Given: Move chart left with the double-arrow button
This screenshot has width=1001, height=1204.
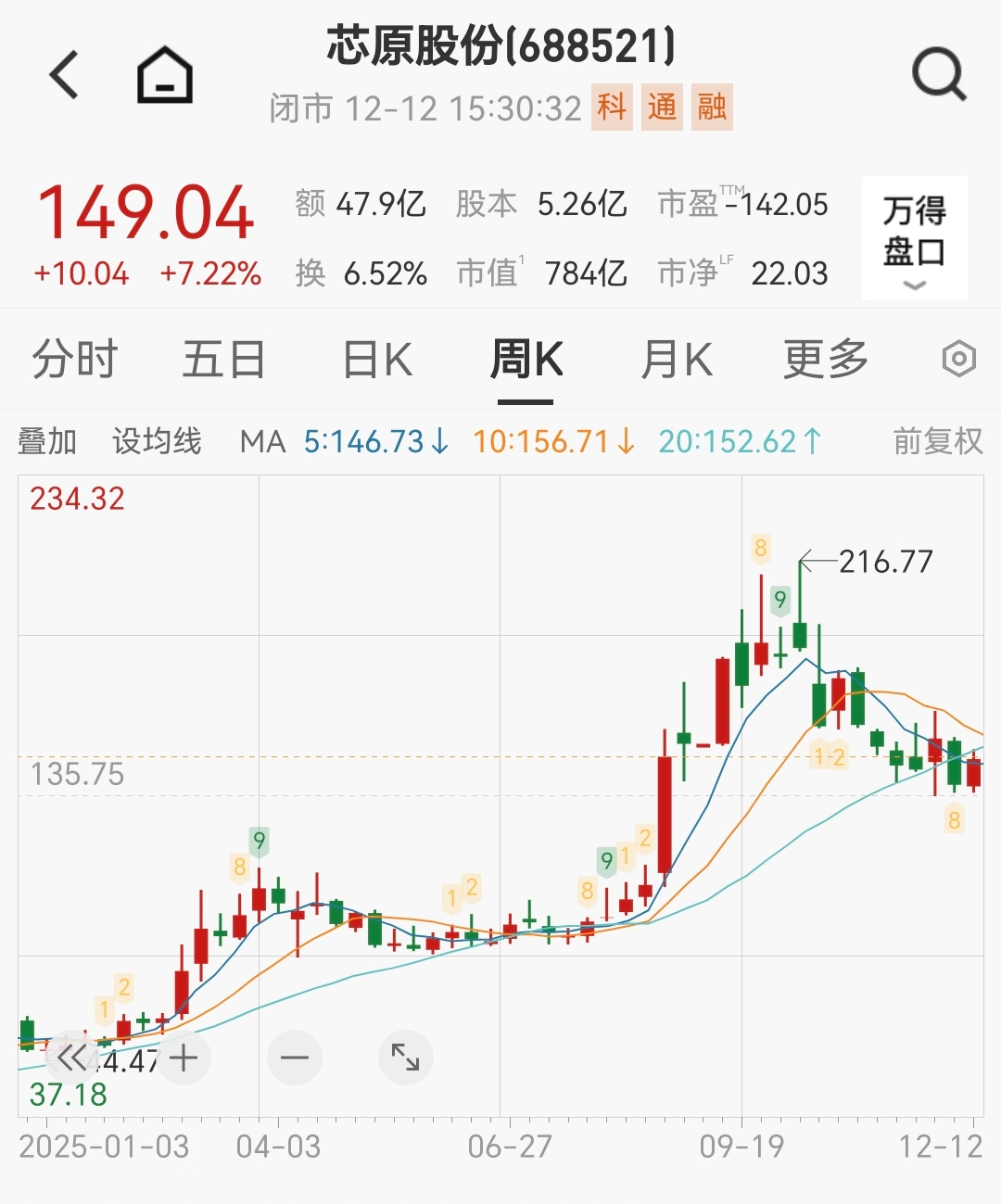Looking at the screenshot, I should (71, 1058).
